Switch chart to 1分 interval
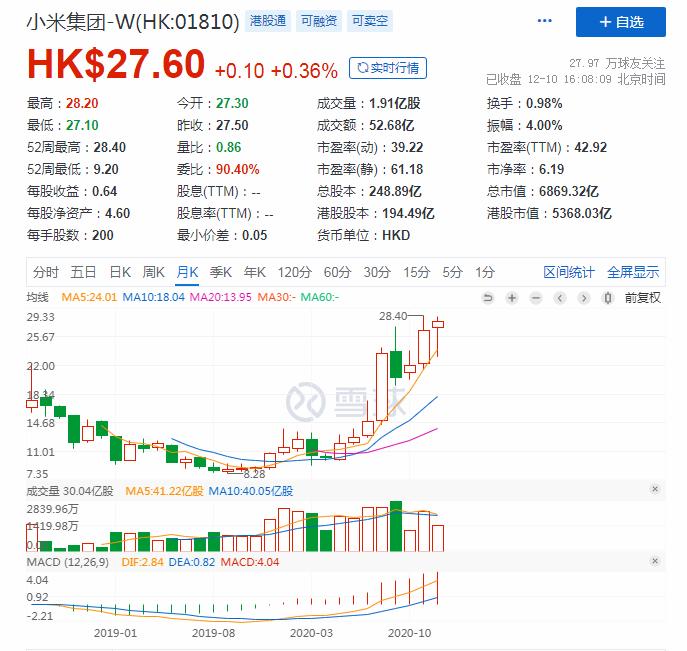This screenshot has width=687, height=651. (x=485, y=272)
